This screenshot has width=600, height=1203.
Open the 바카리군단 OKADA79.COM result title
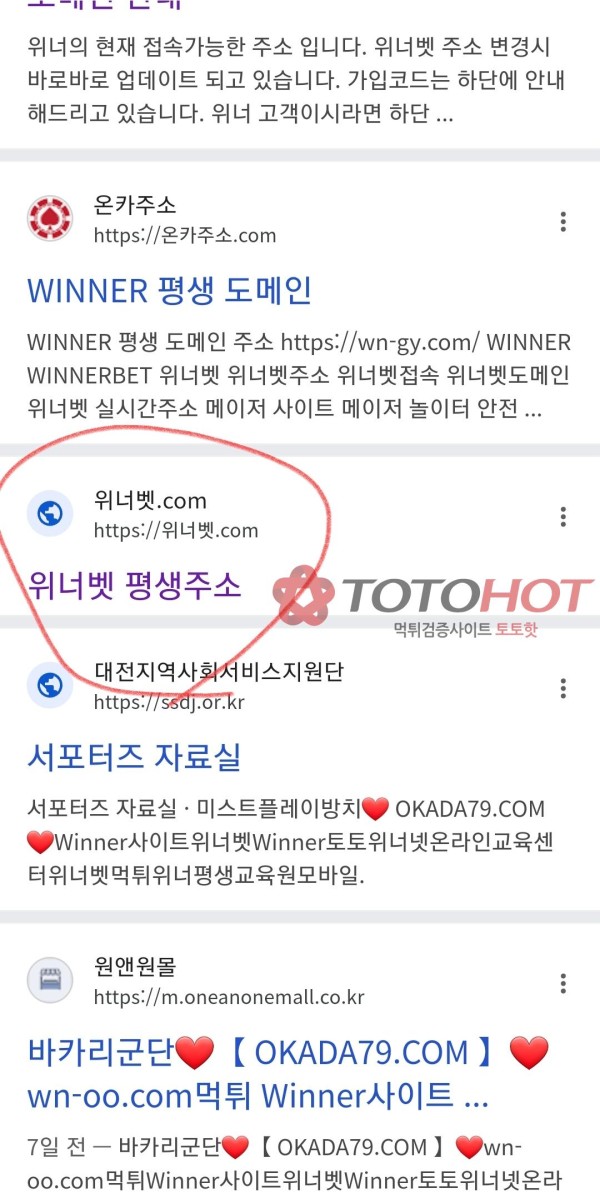287,1075
